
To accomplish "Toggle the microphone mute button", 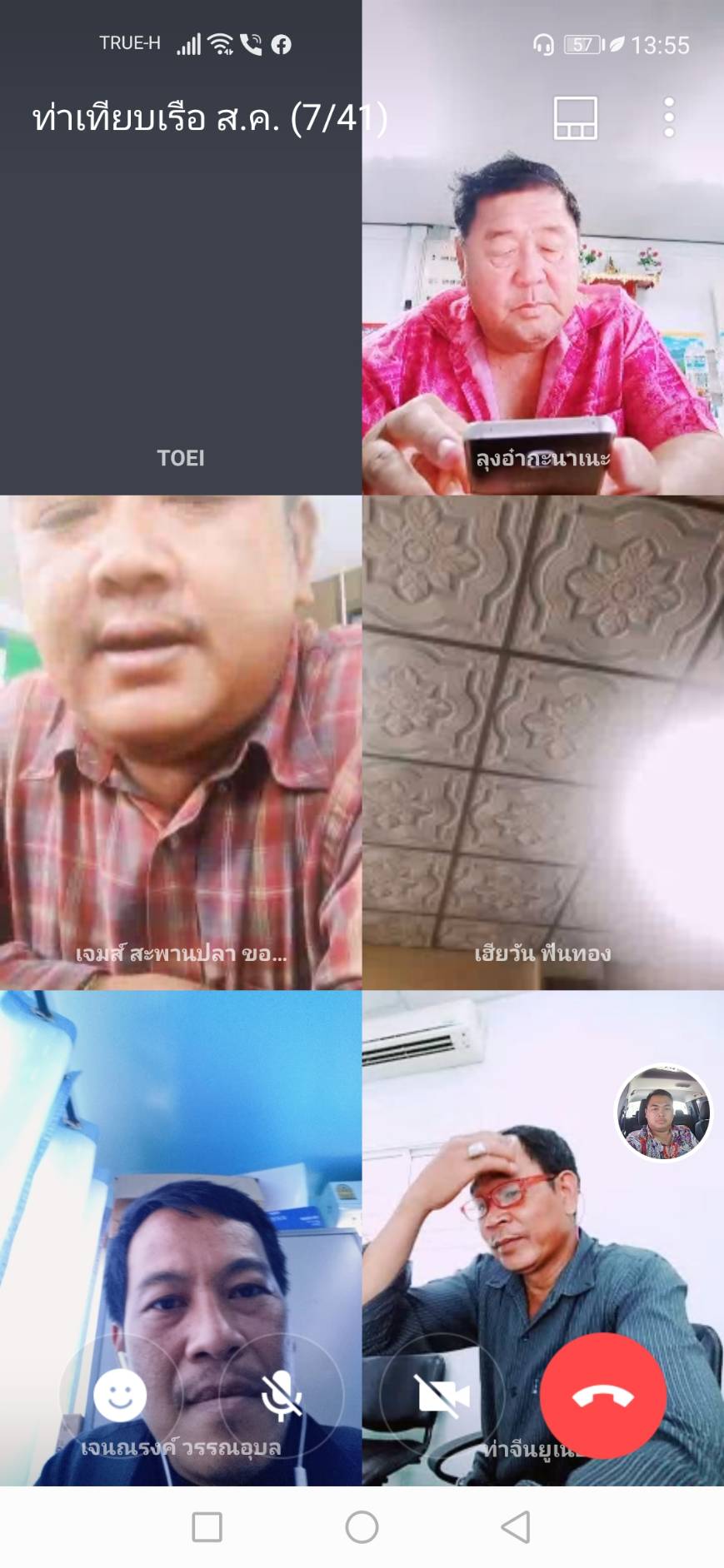I will point(282,1396).
